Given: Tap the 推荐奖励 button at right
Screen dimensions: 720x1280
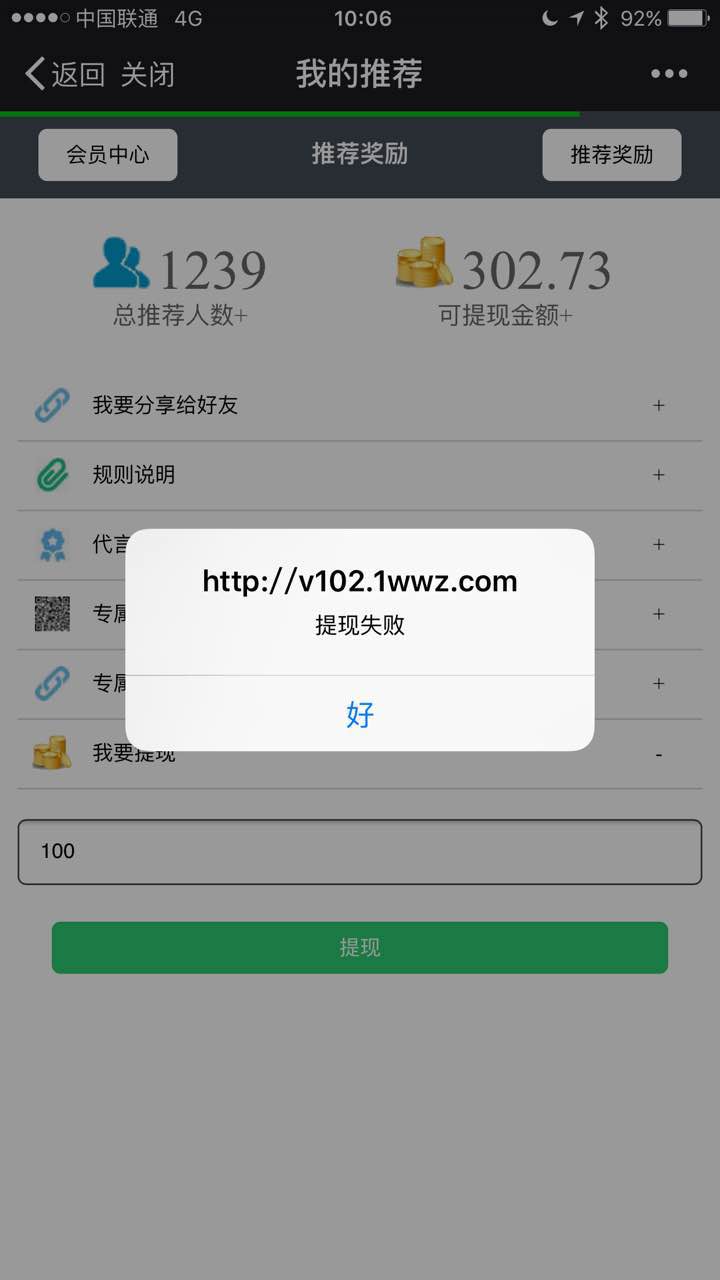Looking at the screenshot, I should pos(611,155).
